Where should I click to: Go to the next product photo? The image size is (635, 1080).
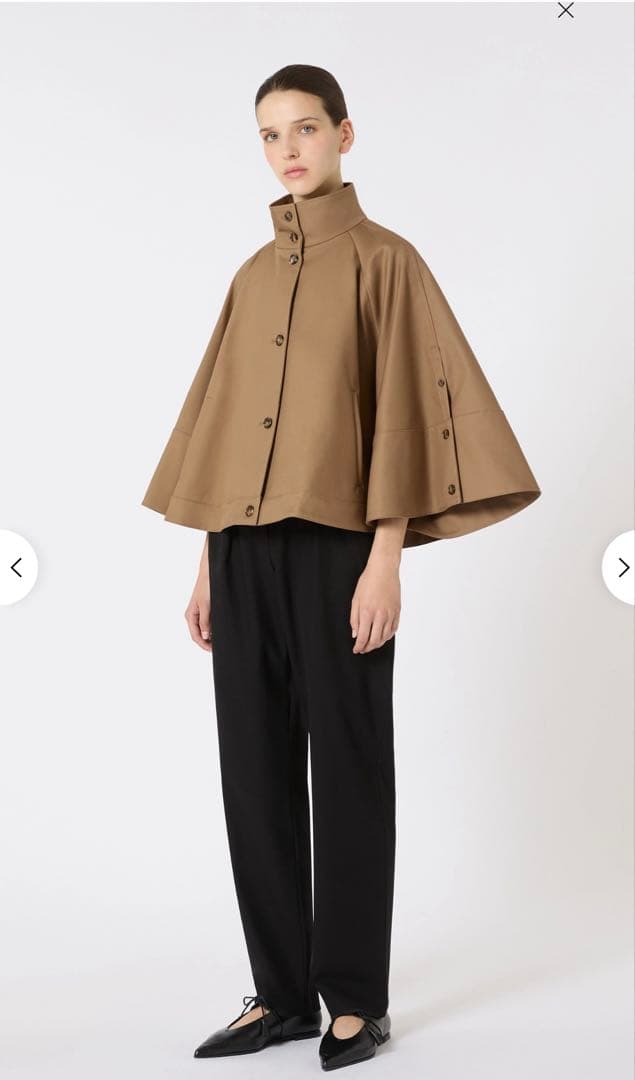(x=621, y=568)
